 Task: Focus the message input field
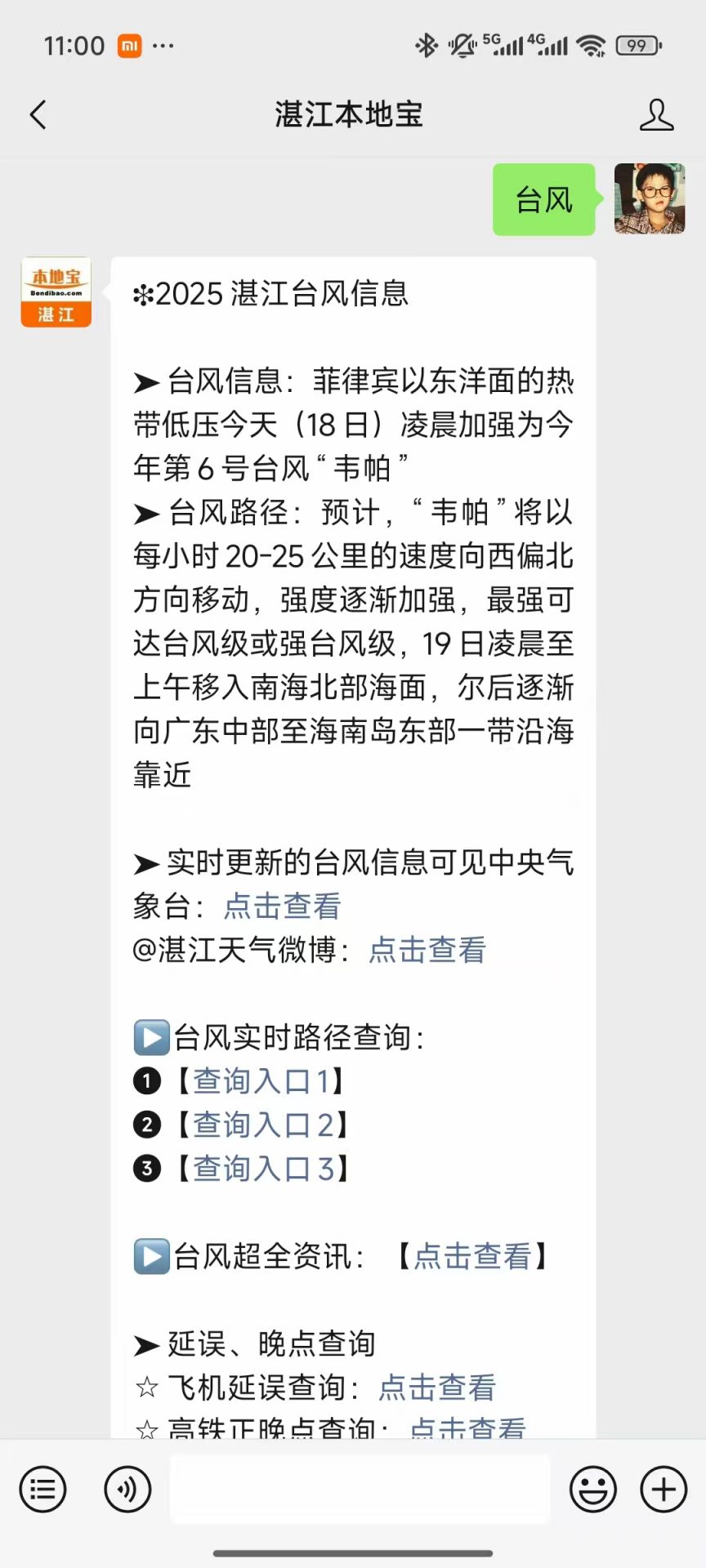click(360, 1490)
